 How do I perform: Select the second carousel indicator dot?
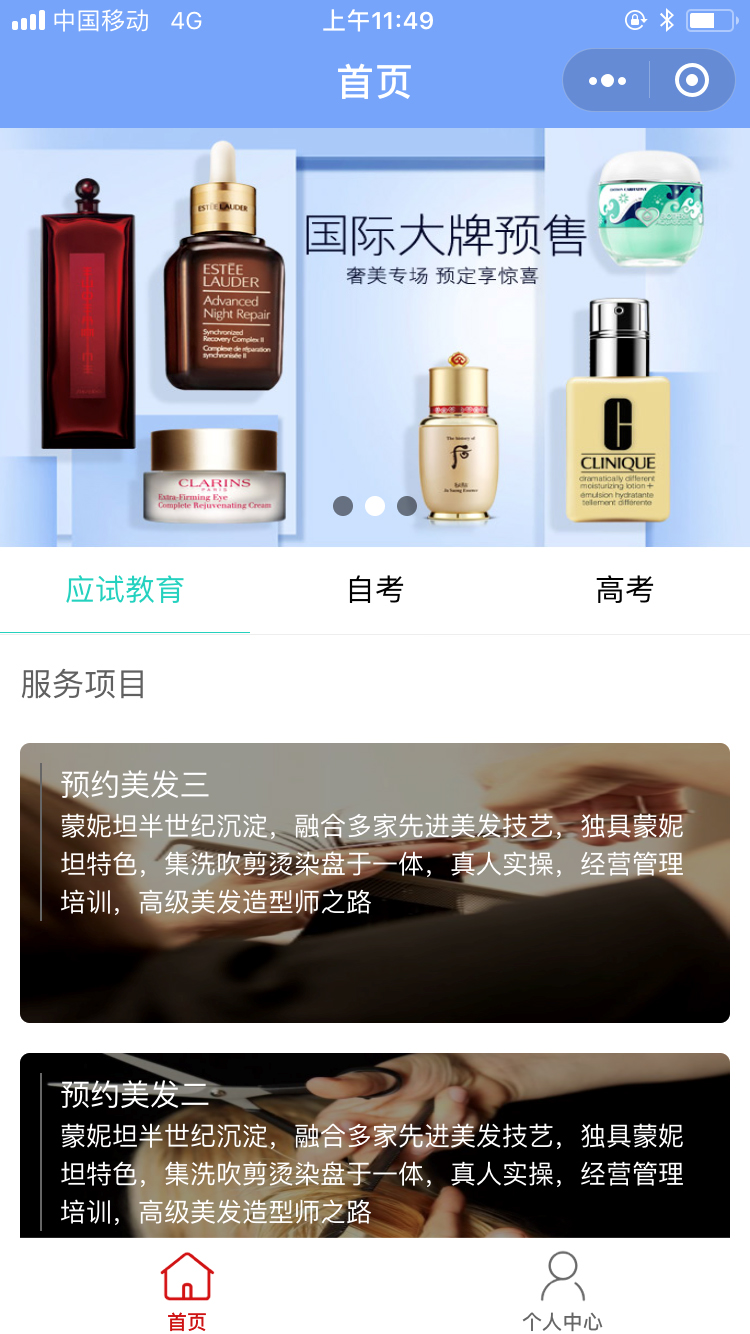pos(375,506)
